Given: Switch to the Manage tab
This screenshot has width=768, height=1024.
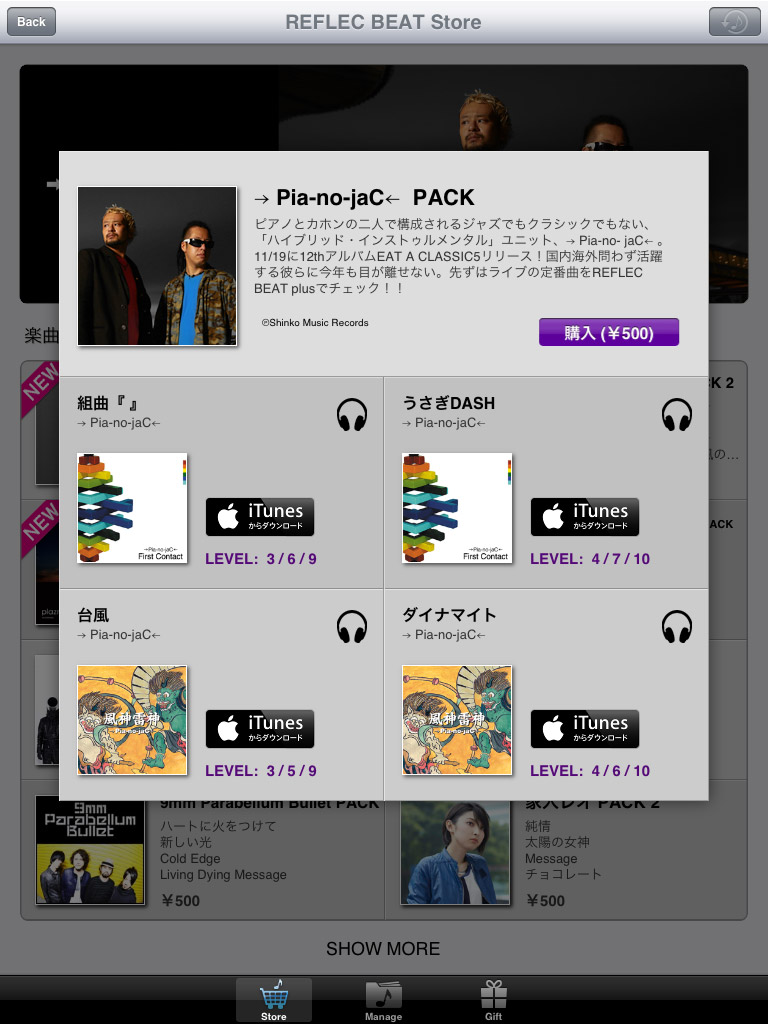Looking at the screenshot, I should click(383, 1000).
